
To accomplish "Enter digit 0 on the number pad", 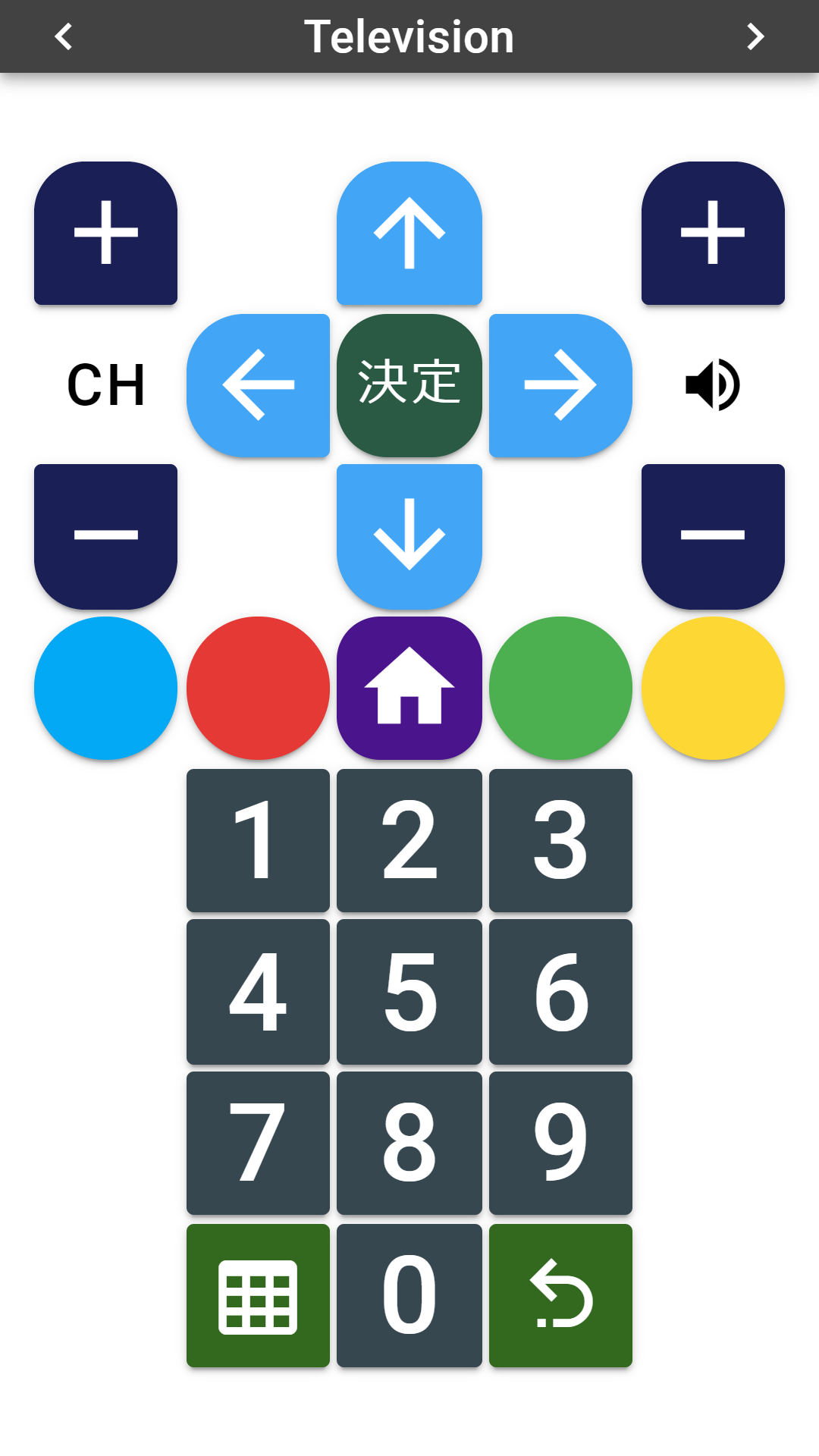I will [x=409, y=1295].
